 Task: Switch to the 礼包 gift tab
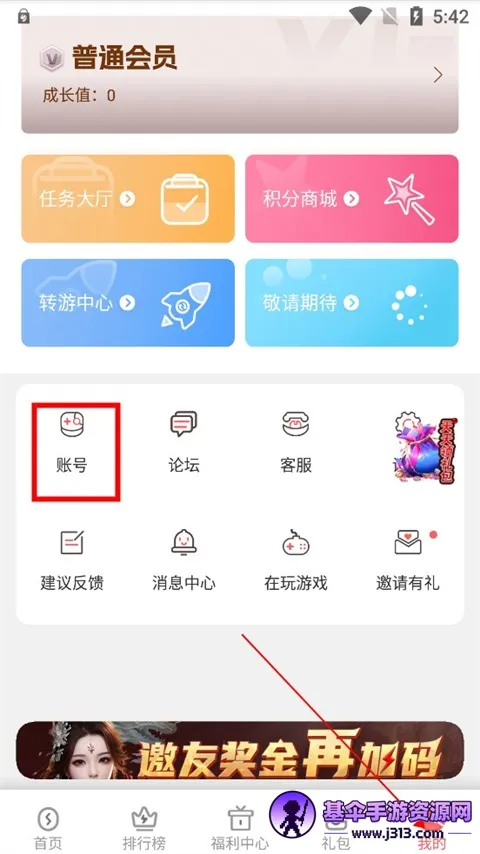[336, 828]
